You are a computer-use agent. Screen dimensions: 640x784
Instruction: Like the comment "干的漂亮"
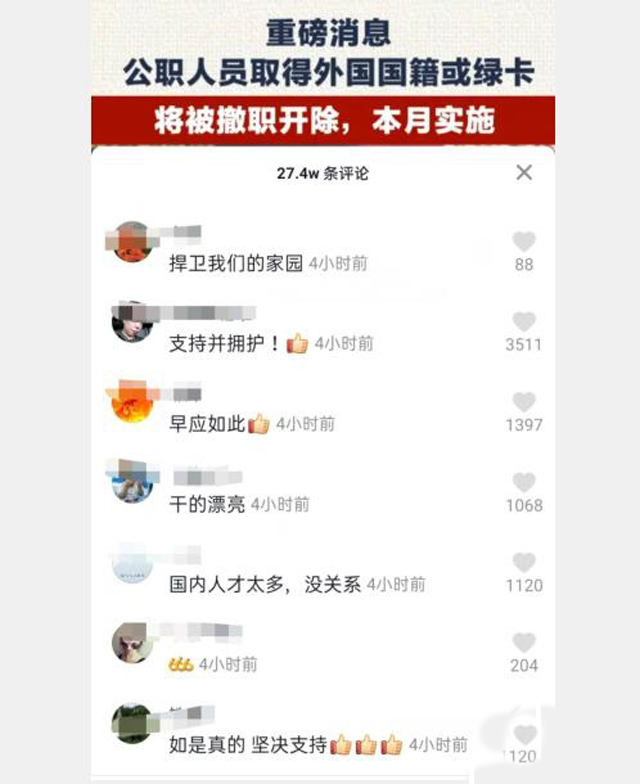524,483
